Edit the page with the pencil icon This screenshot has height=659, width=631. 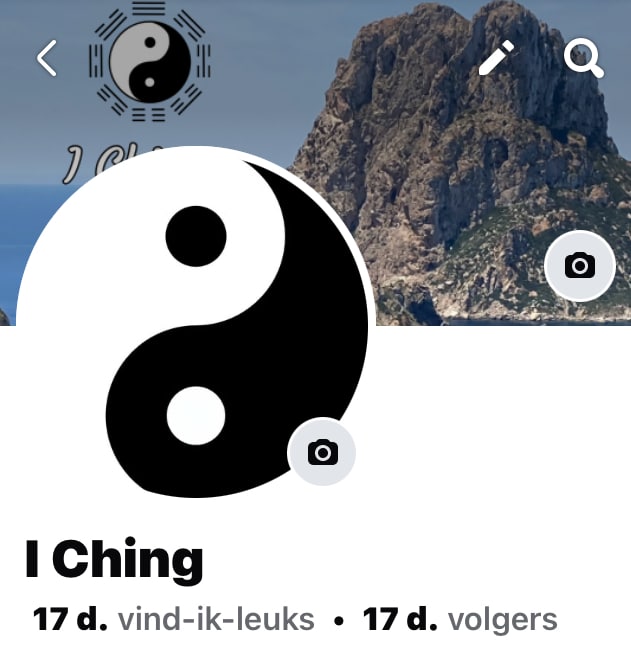[496, 58]
